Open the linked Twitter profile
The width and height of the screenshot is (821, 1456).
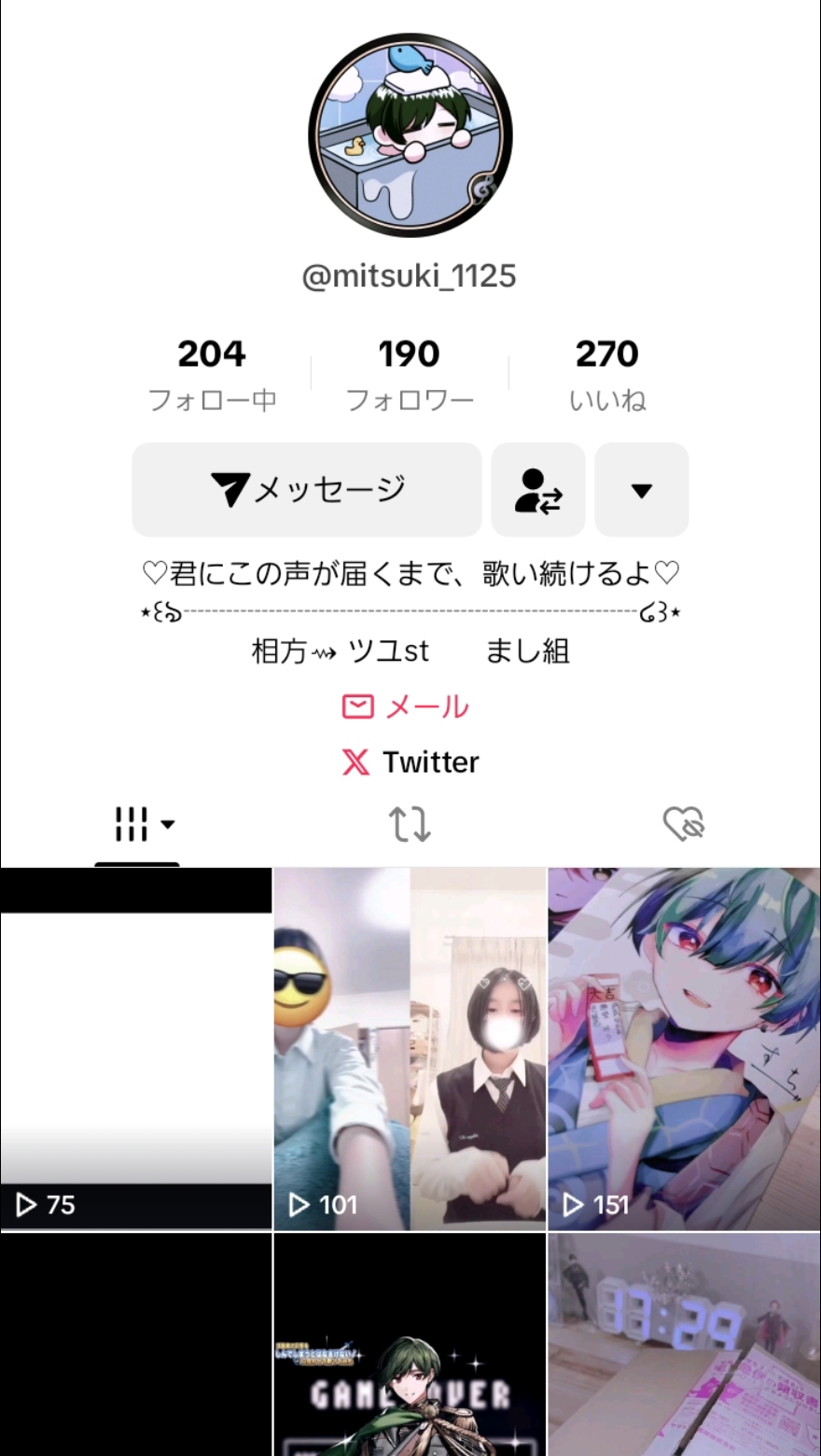coord(410,762)
